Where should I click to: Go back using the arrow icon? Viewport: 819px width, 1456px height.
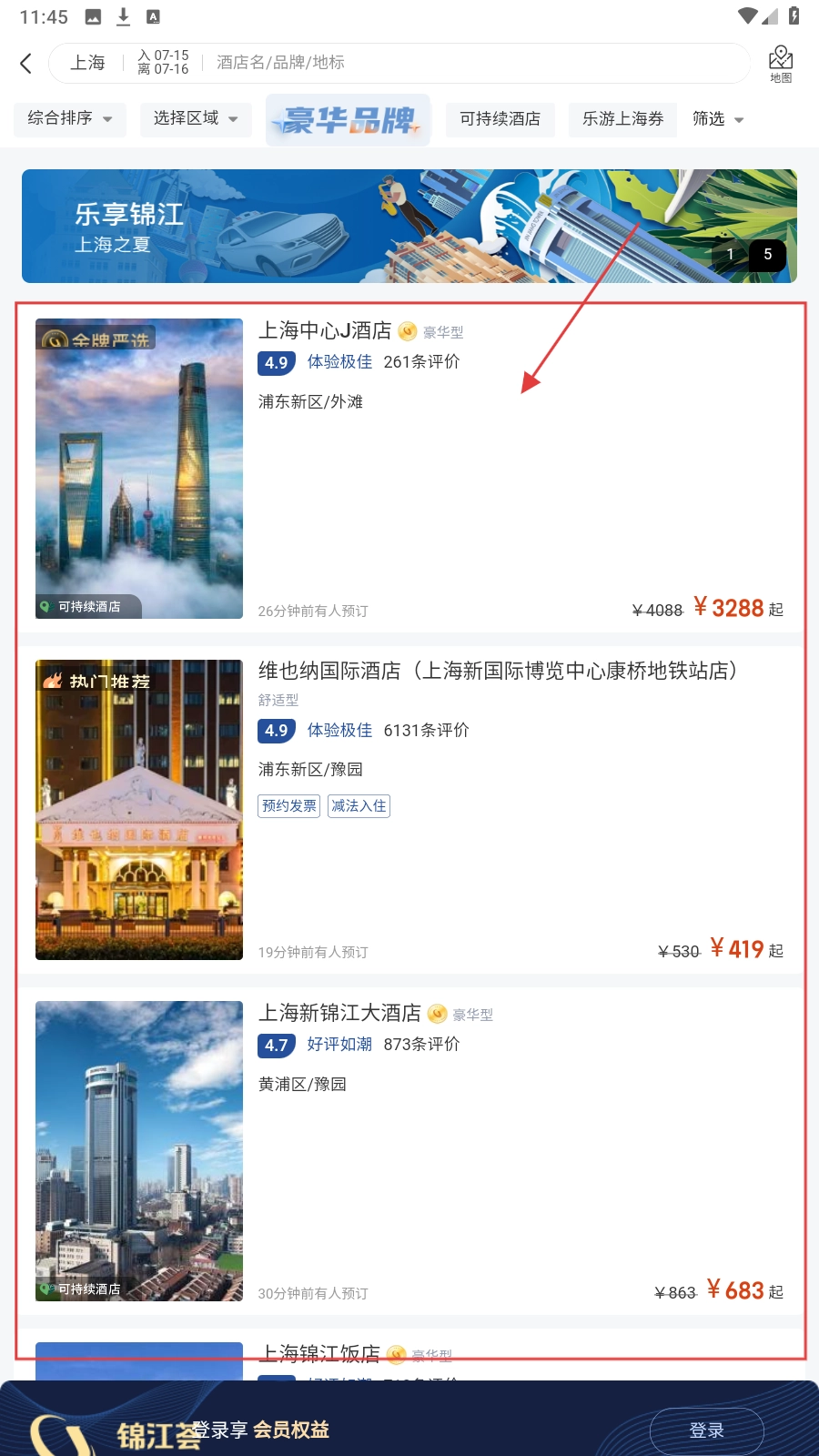[25, 63]
